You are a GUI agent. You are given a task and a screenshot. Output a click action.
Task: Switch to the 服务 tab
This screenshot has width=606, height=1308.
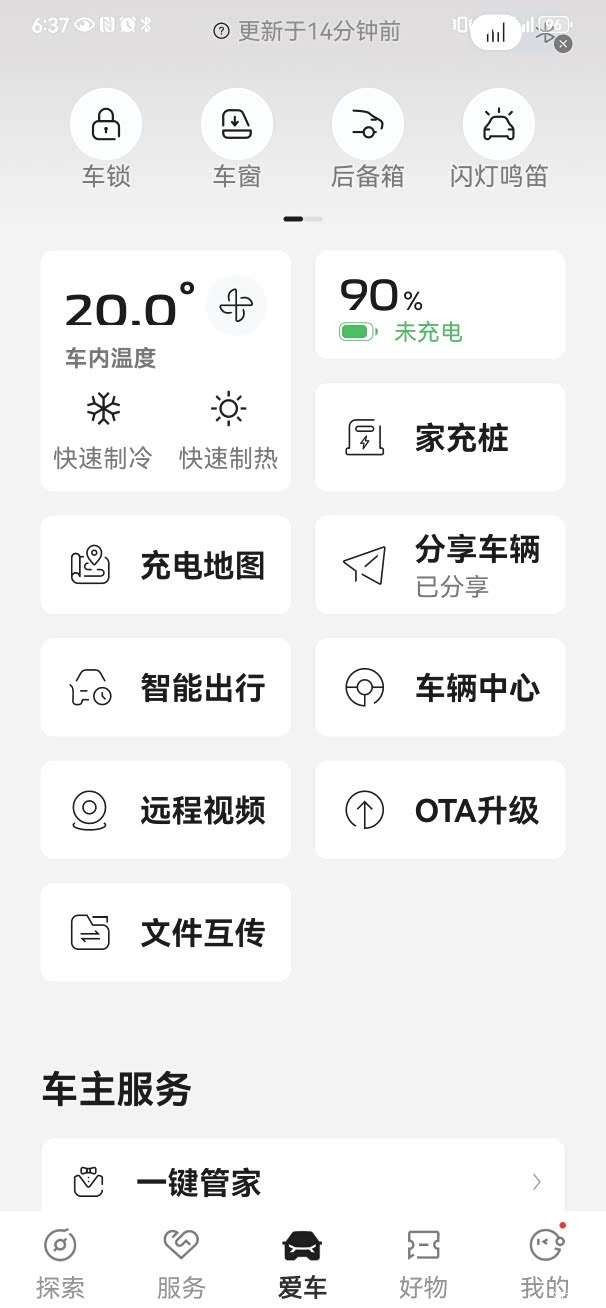pos(181,1263)
